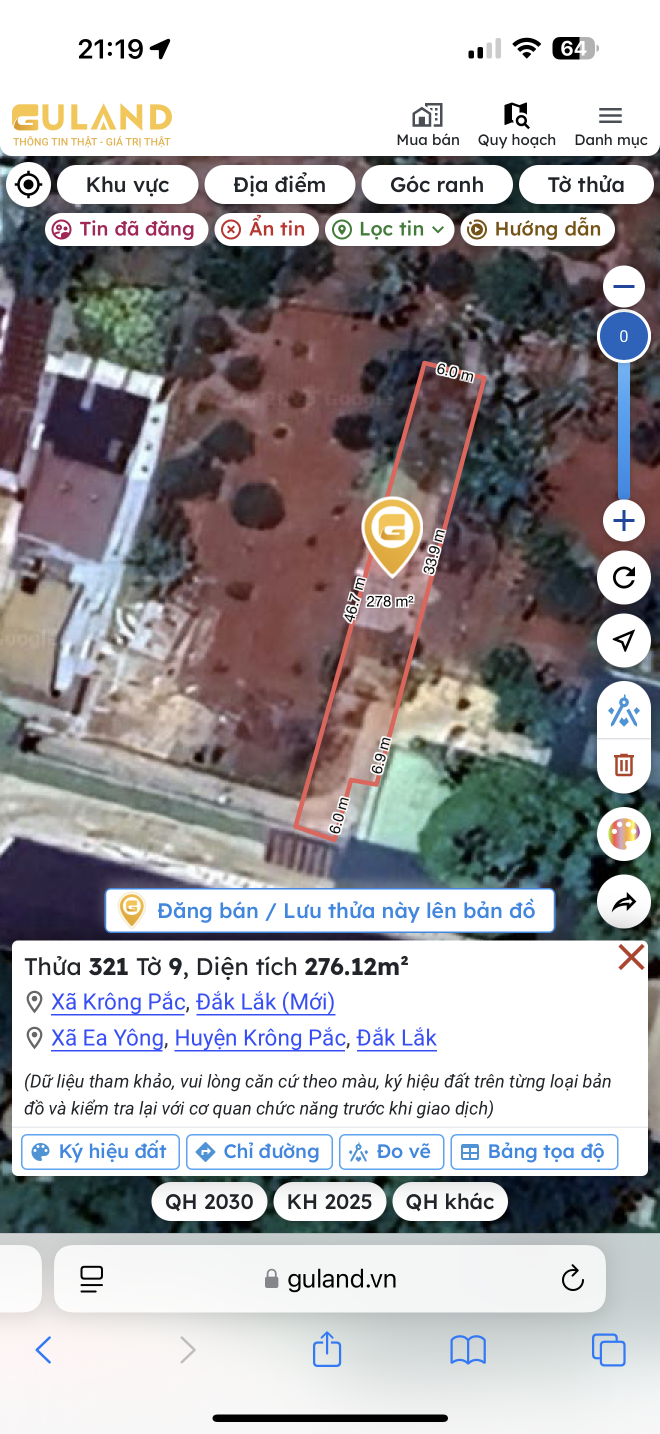Open the Tờ thửa search
Image resolution: width=660 pixels, height=1434 pixels.
pos(586,185)
